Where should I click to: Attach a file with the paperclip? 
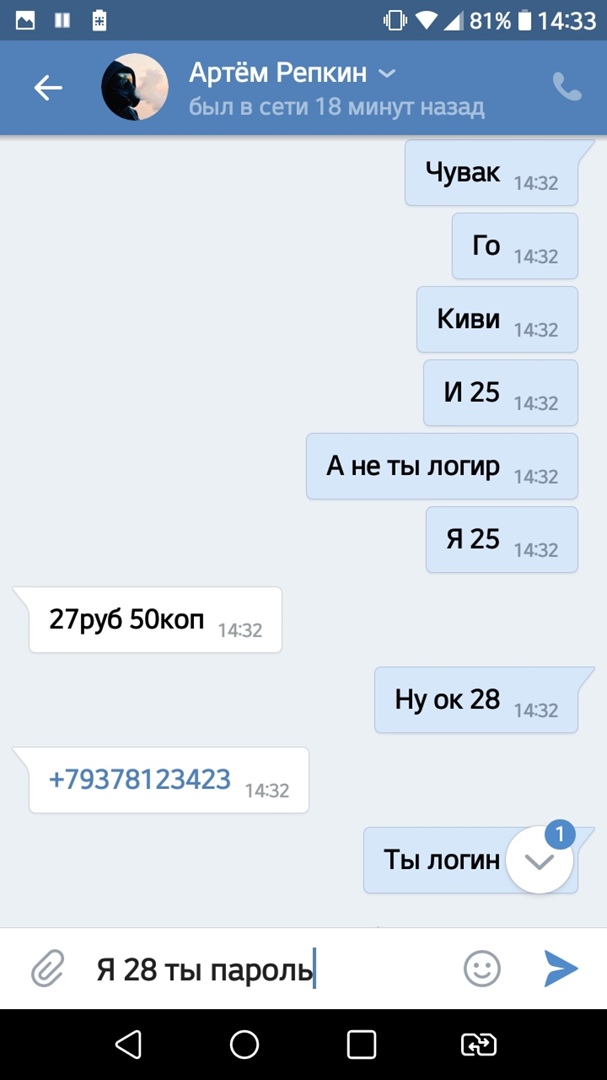(x=47, y=968)
